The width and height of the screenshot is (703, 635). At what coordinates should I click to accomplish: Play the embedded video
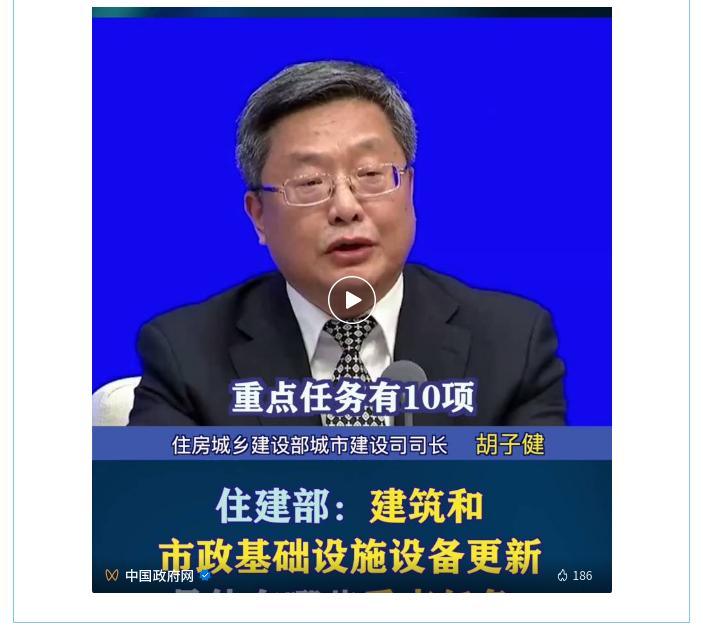pos(351,299)
